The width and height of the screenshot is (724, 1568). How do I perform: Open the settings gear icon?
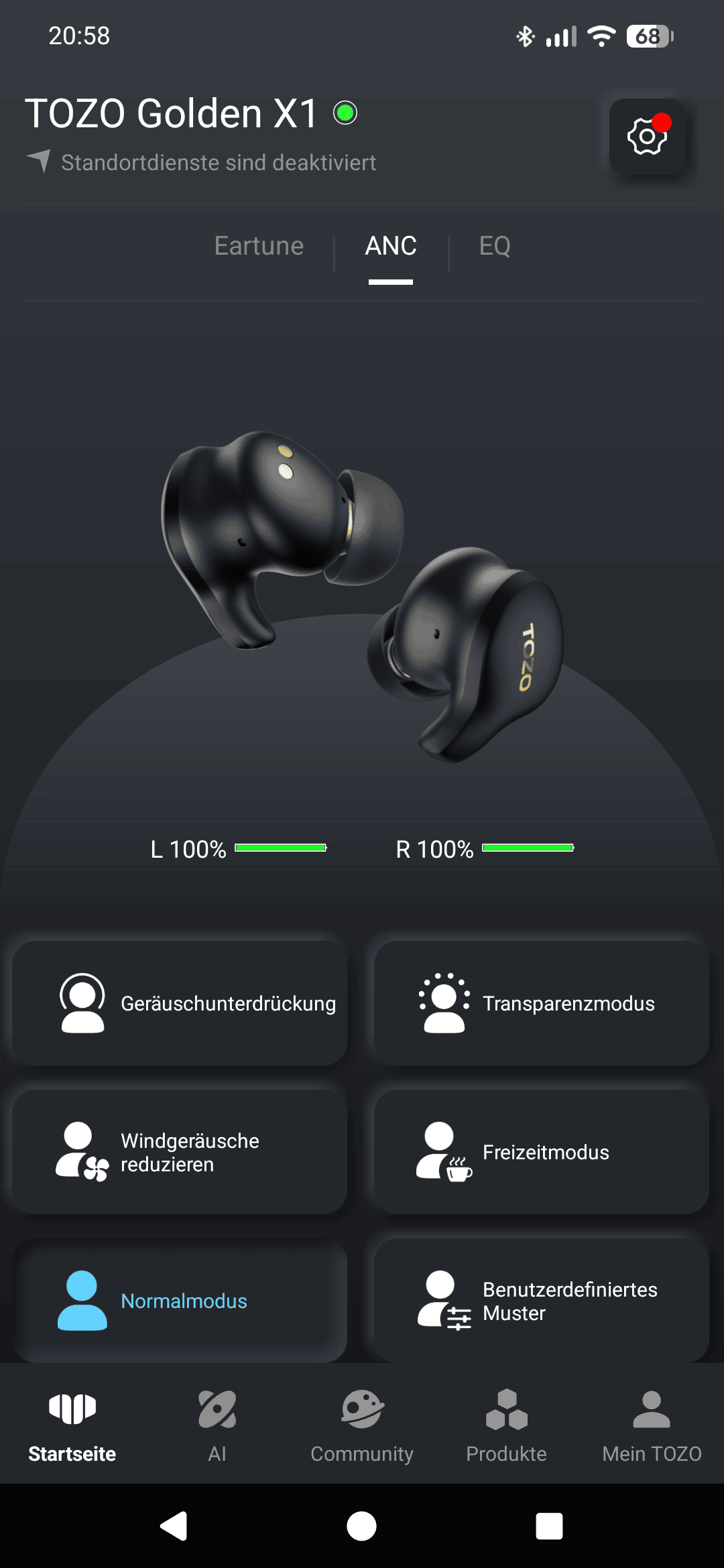click(x=647, y=137)
